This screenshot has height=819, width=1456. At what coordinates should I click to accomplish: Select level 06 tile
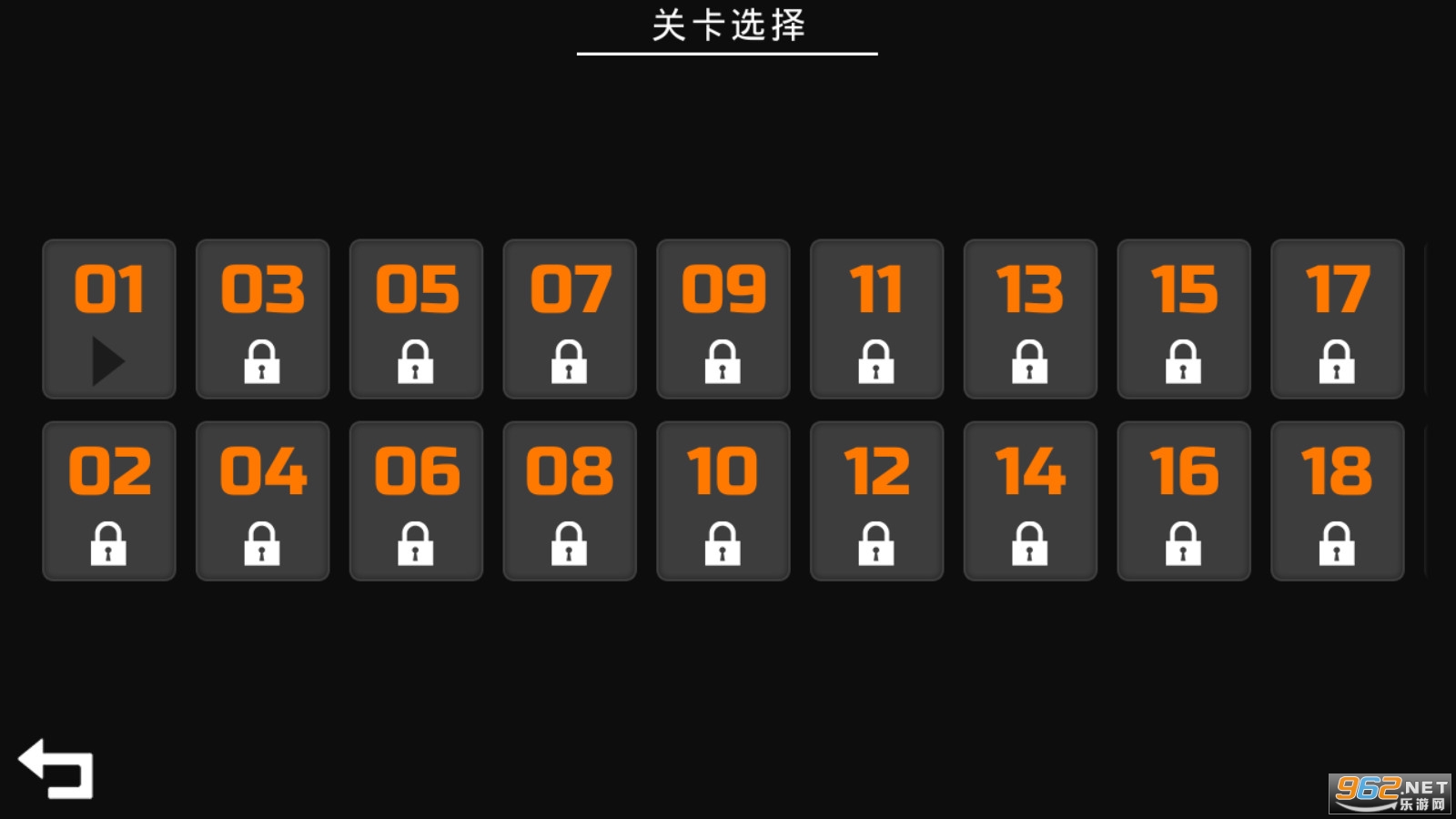pyautogui.click(x=416, y=500)
